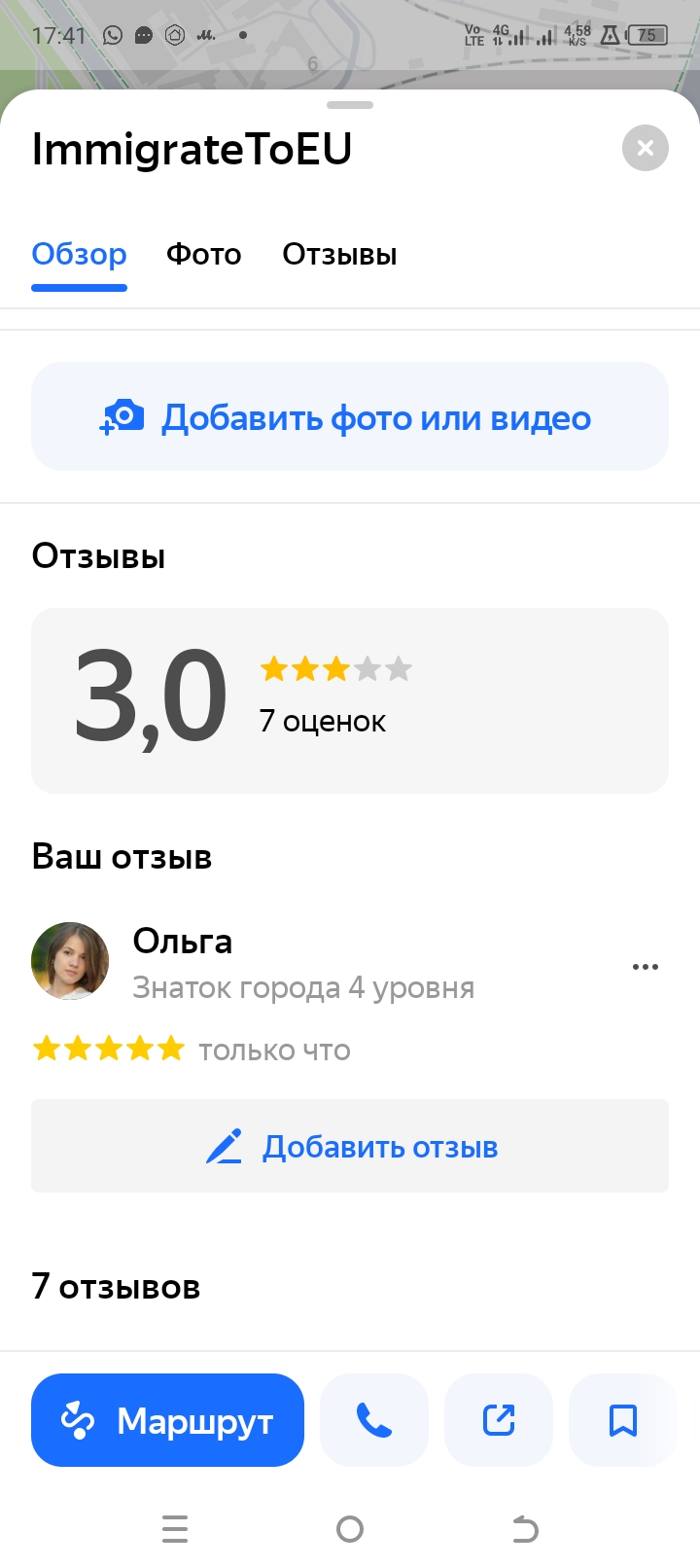Open Ольга's profile photo
This screenshot has width=700, height=1568.
coord(70,961)
